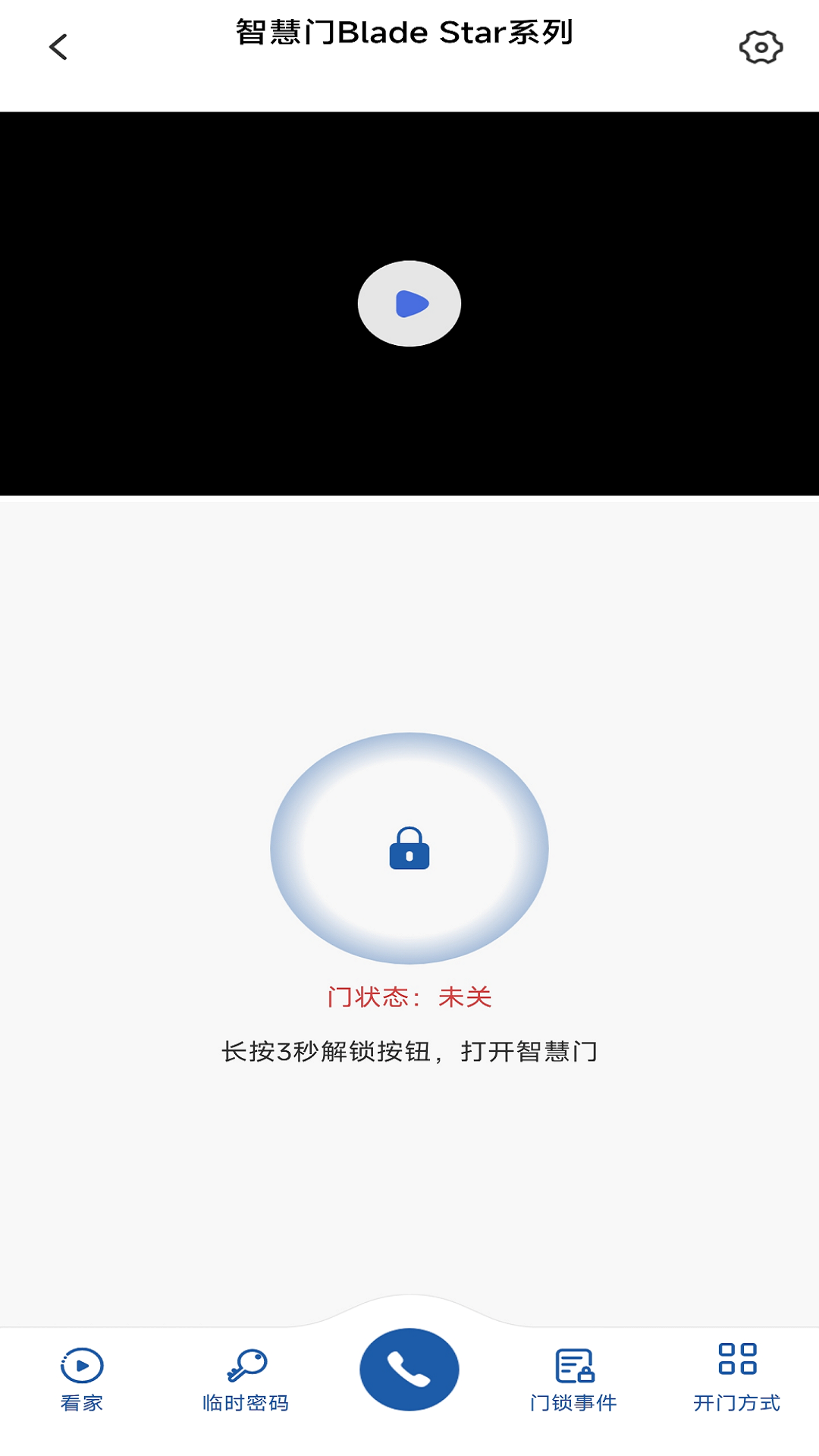This screenshot has width=819, height=1456.
Task: Open the 开门方式 unlock methods grid icon
Action: [x=737, y=1359]
